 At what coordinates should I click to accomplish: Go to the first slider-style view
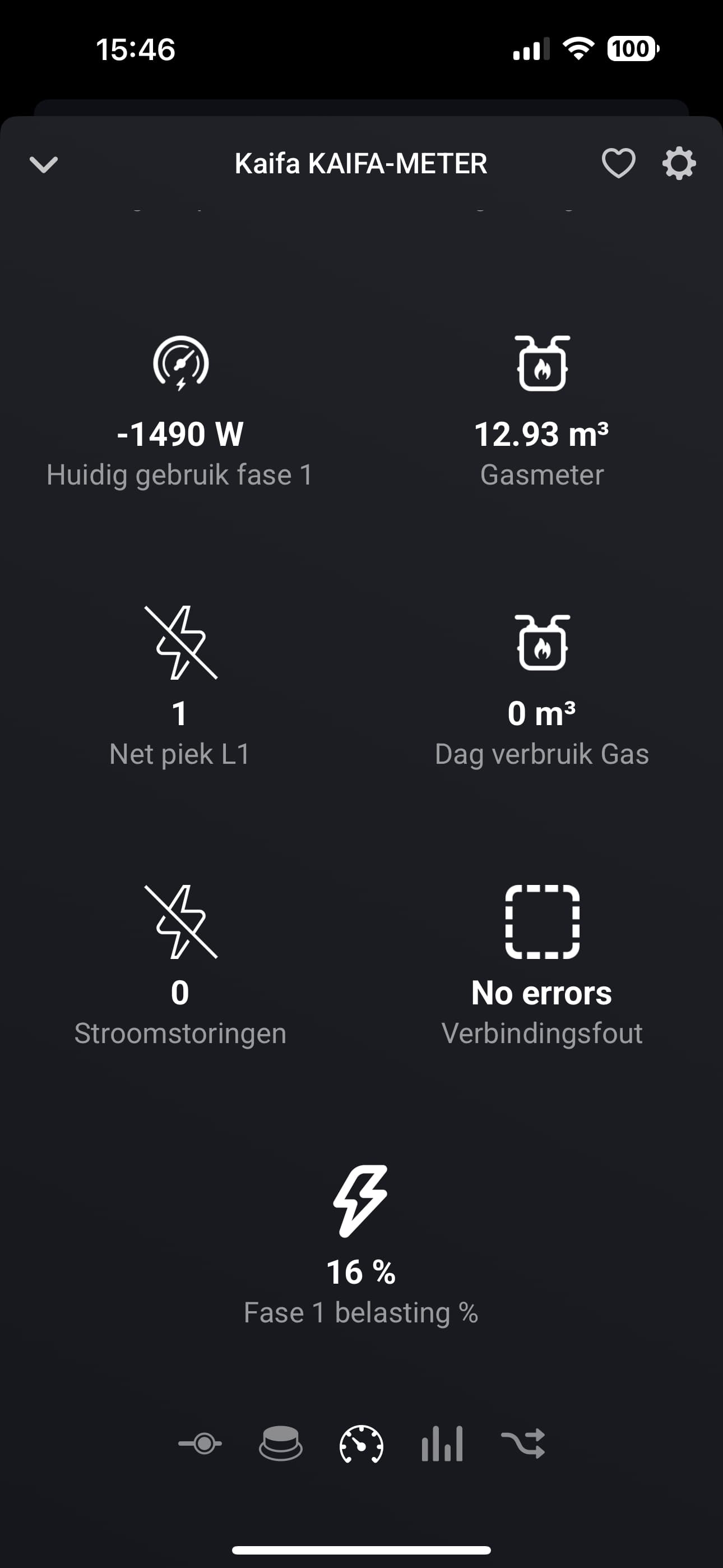tap(200, 1444)
